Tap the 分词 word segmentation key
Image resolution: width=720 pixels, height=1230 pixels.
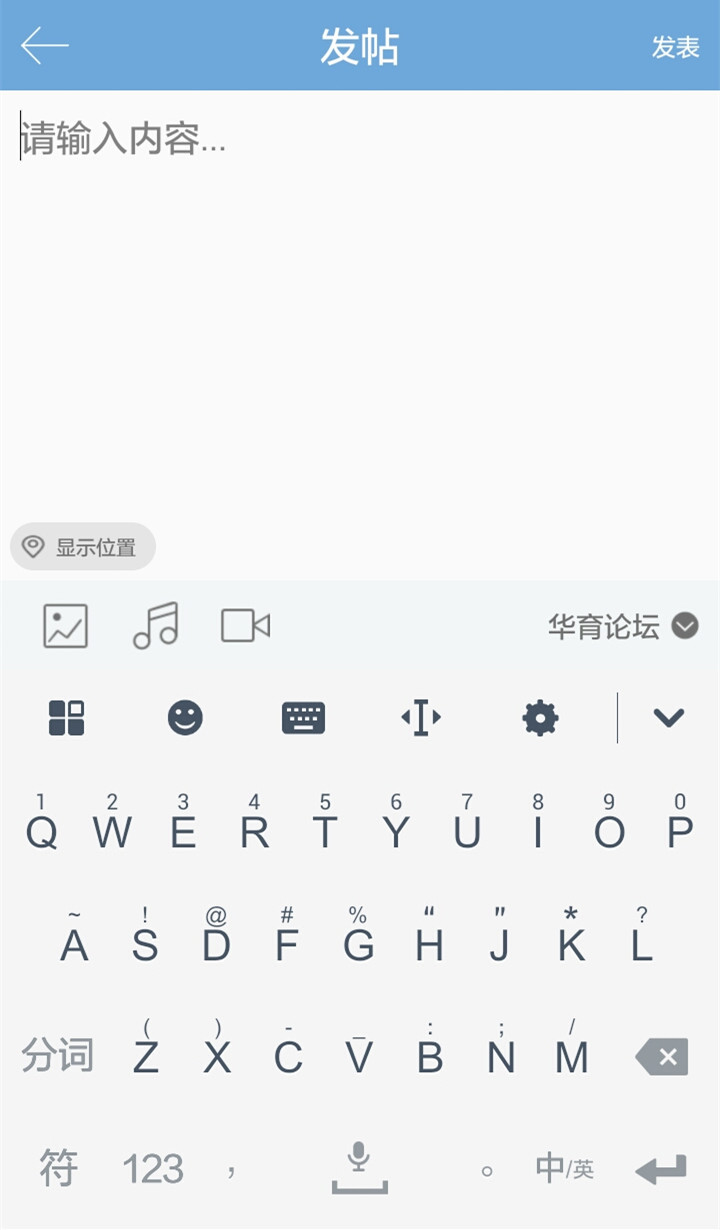click(57, 1053)
